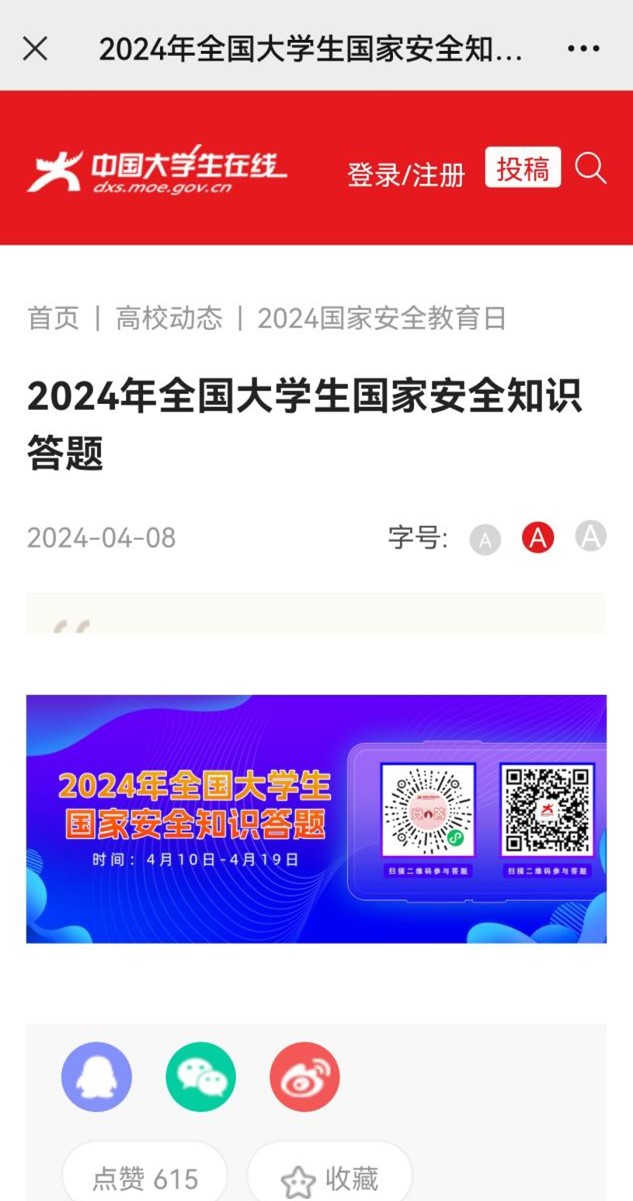633x1201 pixels.
Task: Tap 登录/注册 to sign in
Action: click(406, 174)
